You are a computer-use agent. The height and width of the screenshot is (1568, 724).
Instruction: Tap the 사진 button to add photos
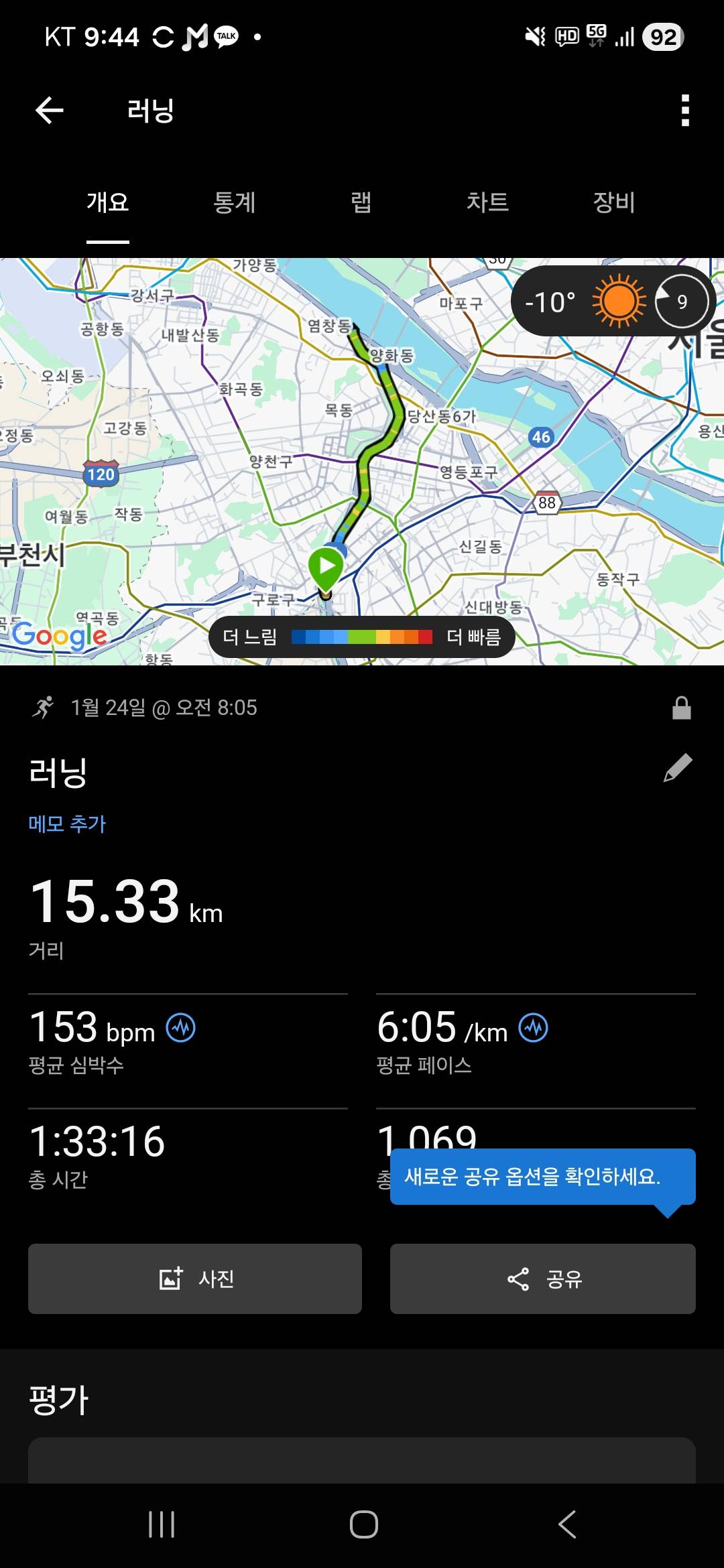point(194,1279)
